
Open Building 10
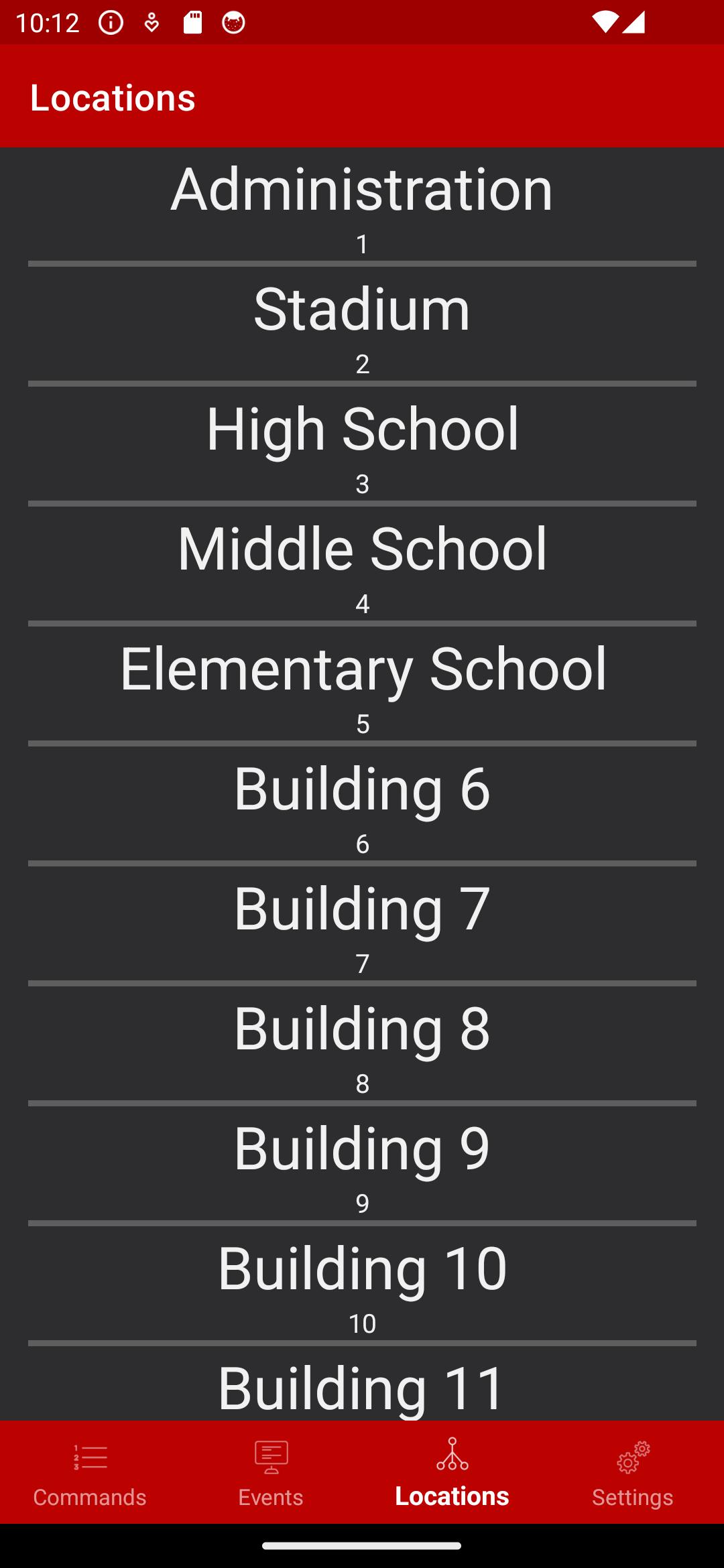[x=362, y=1285]
